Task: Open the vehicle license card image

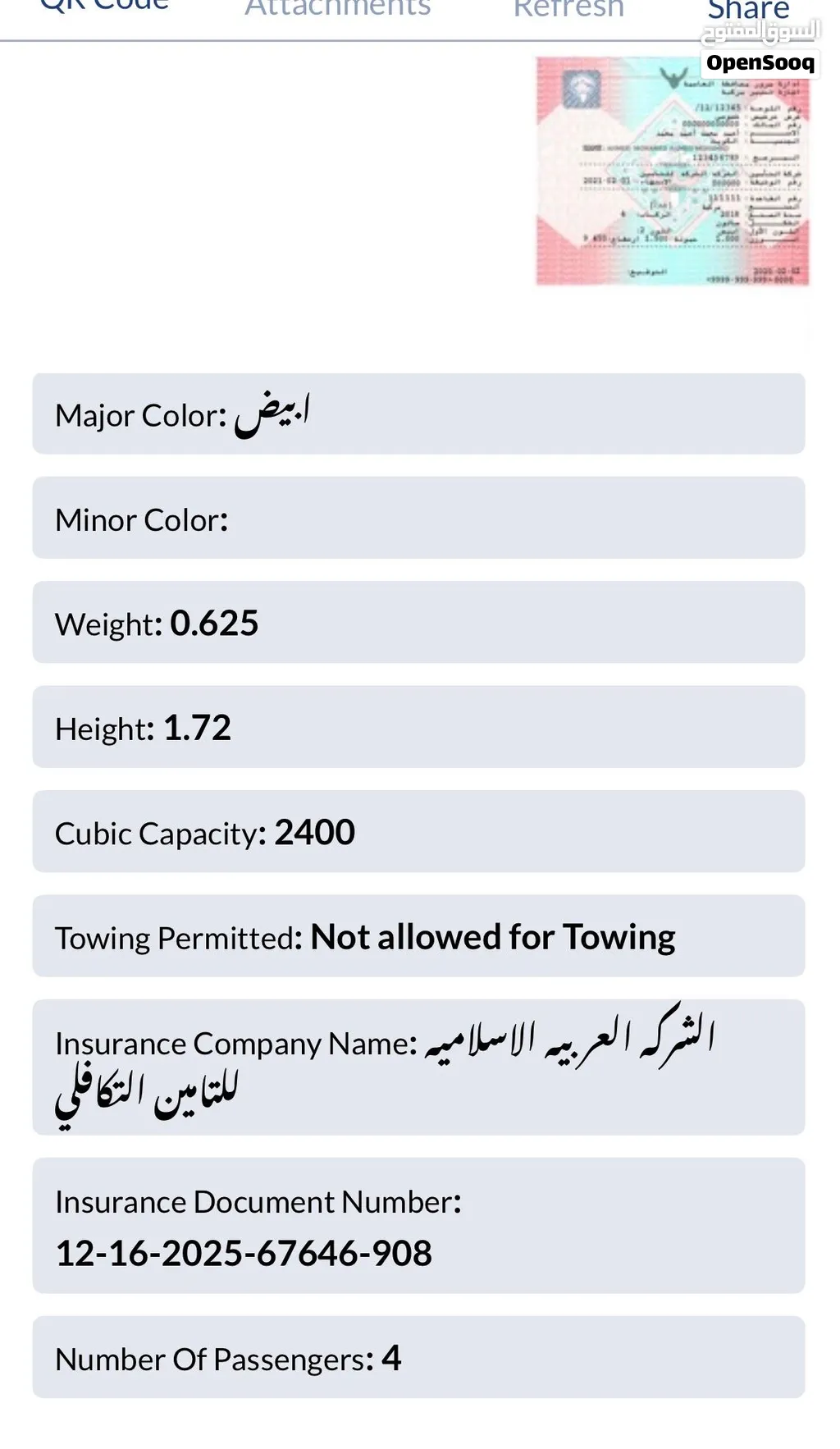Action: tap(673, 171)
